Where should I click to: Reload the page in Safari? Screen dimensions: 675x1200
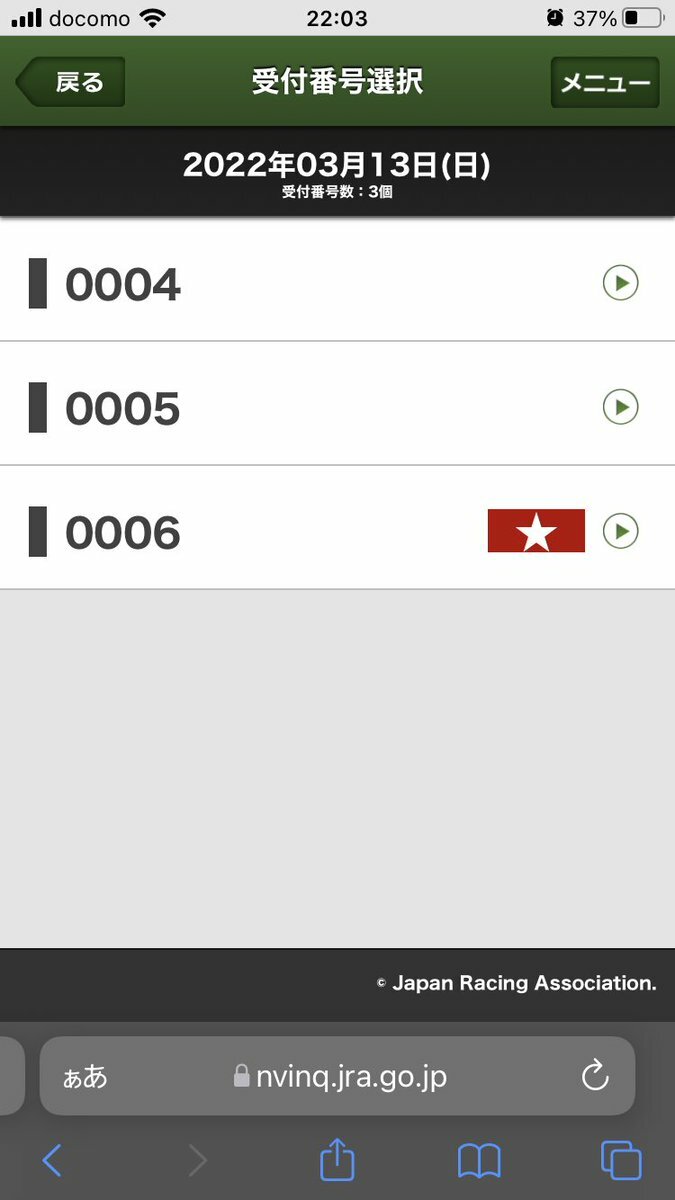coord(595,1076)
